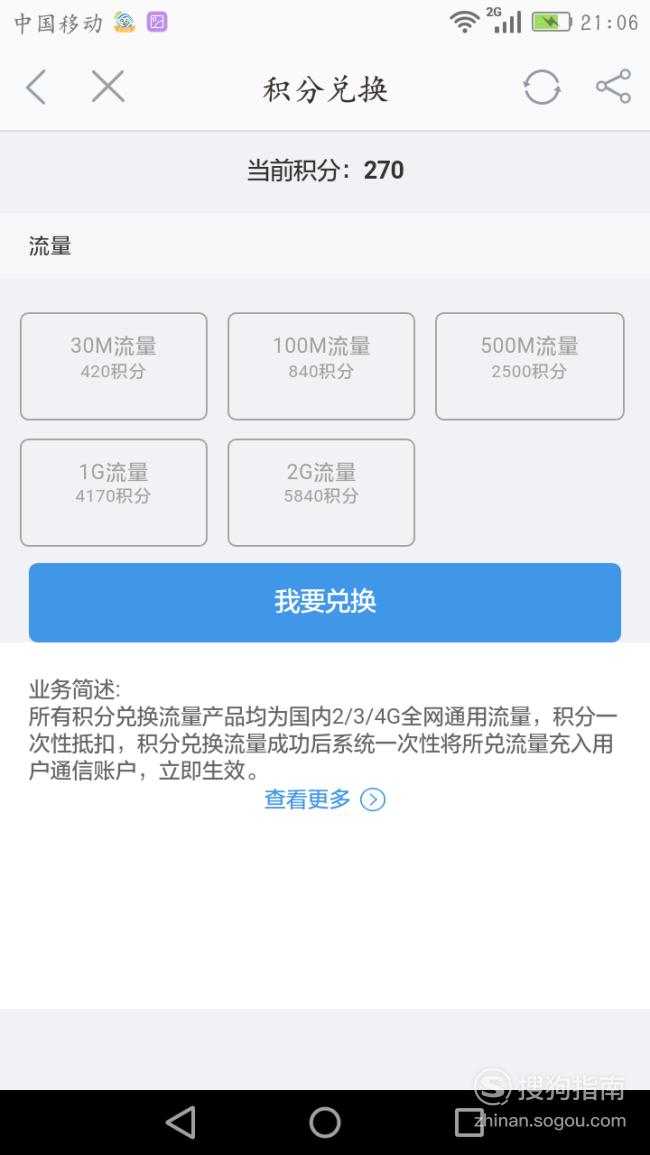The image size is (650, 1155).
Task: Go back using the top-left arrow
Action: [36, 88]
